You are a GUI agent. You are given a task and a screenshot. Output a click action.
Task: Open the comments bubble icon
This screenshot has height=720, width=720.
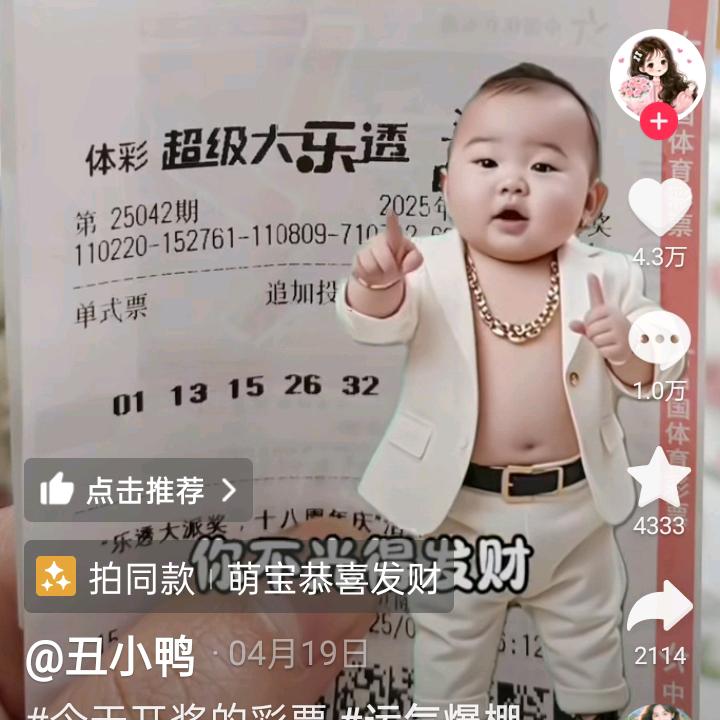coord(659,340)
